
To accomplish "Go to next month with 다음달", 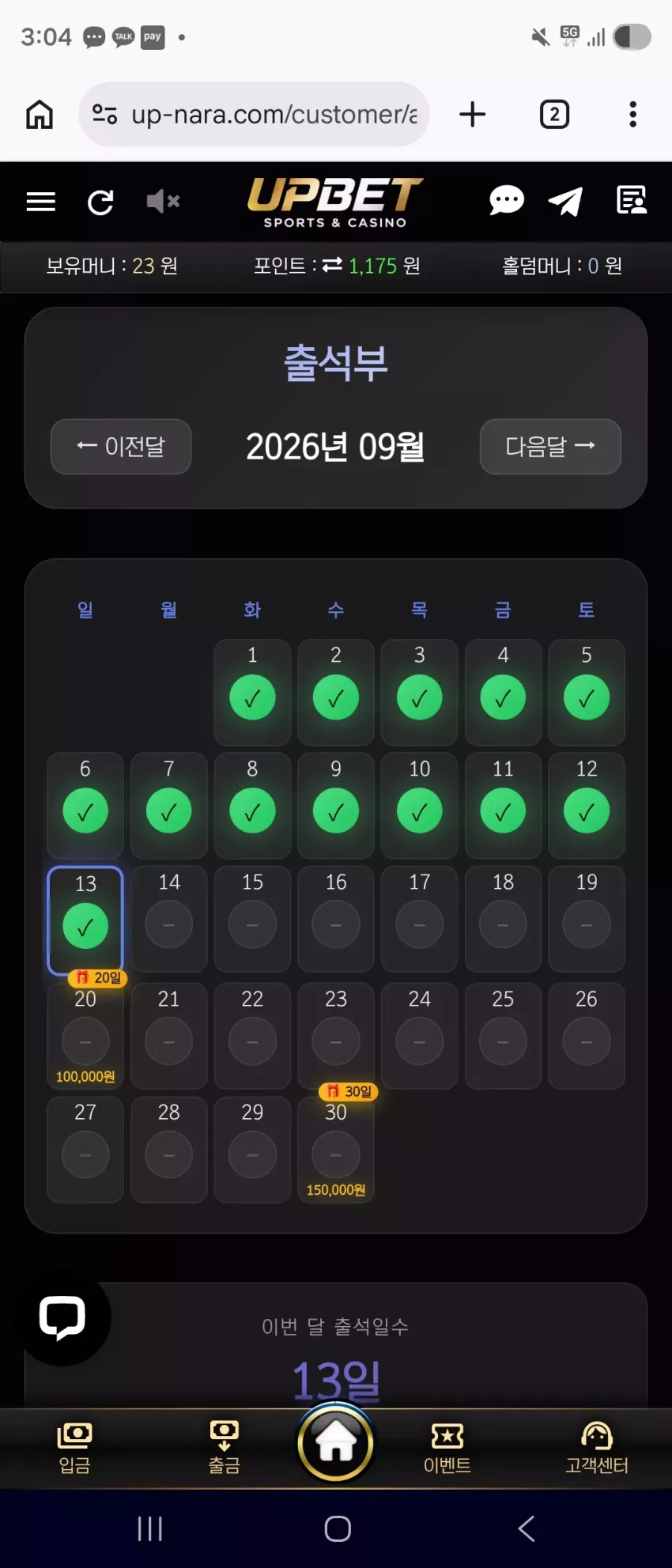I will coord(550,447).
